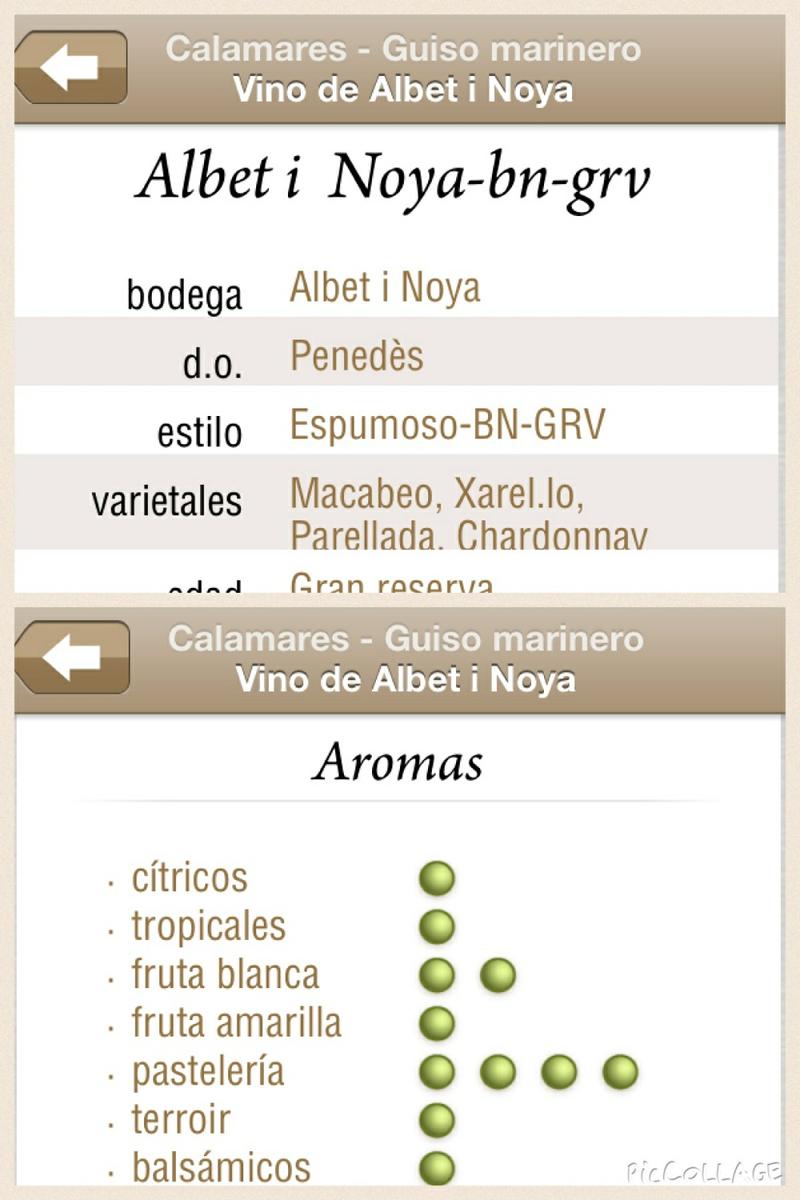Click the Penedès d.o. value
Image resolution: width=800 pixels, height=1200 pixels.
(356, 357)
